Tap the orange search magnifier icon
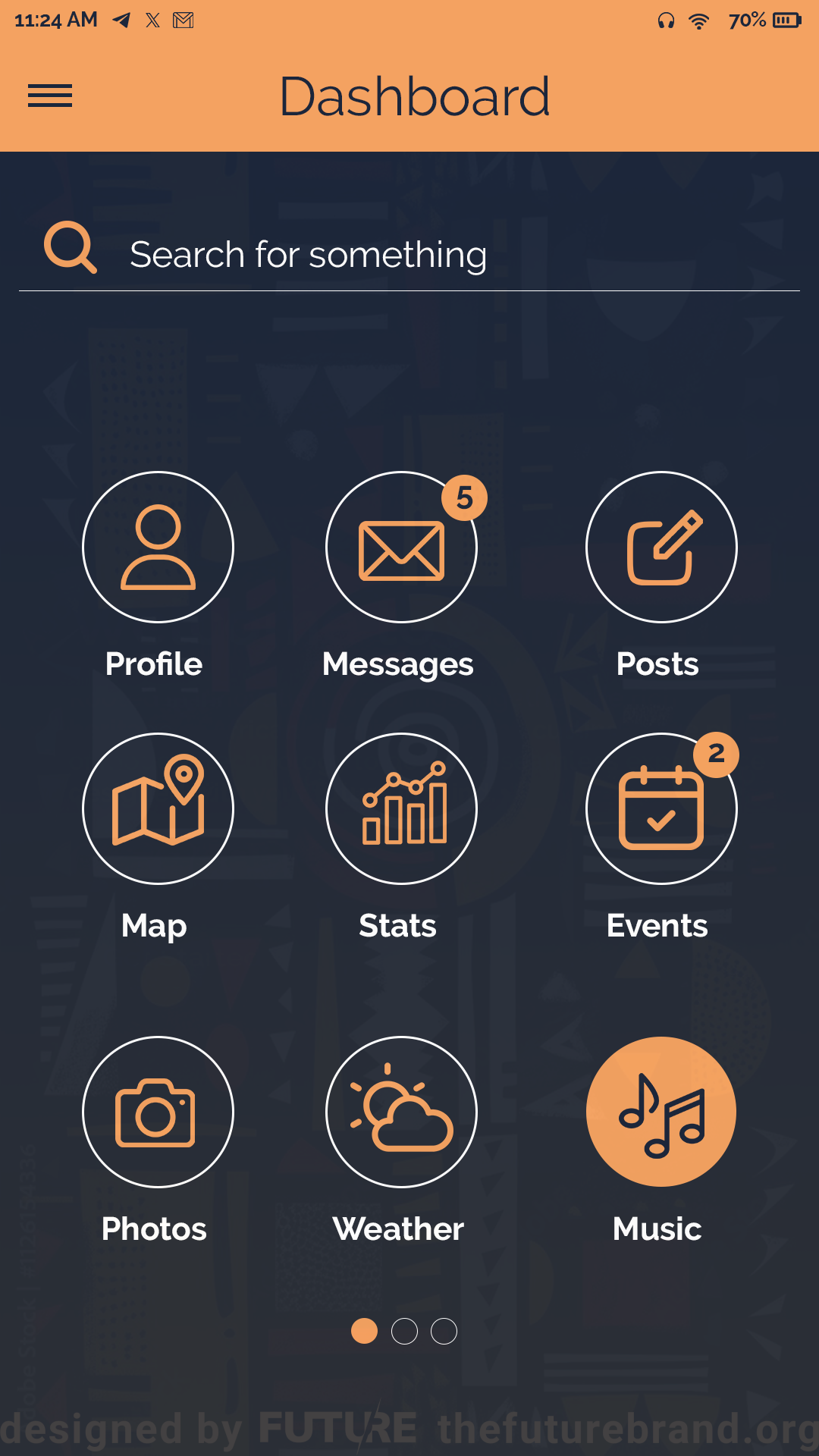Image resolution: width=819 pixels, height=1456 pixels. pos(70,247)
